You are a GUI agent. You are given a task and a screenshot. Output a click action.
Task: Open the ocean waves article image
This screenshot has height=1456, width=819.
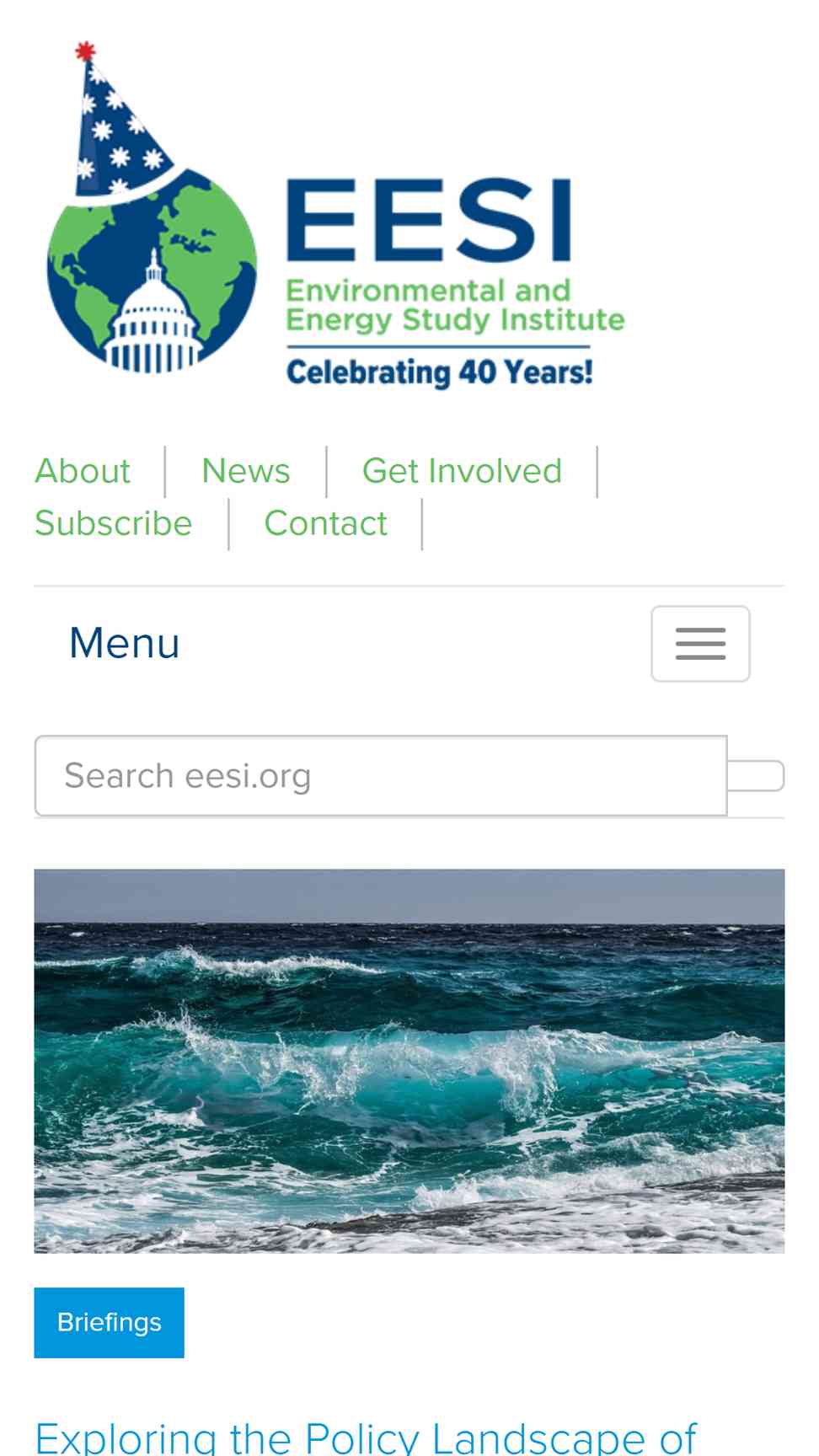[x=409, y=1061]
